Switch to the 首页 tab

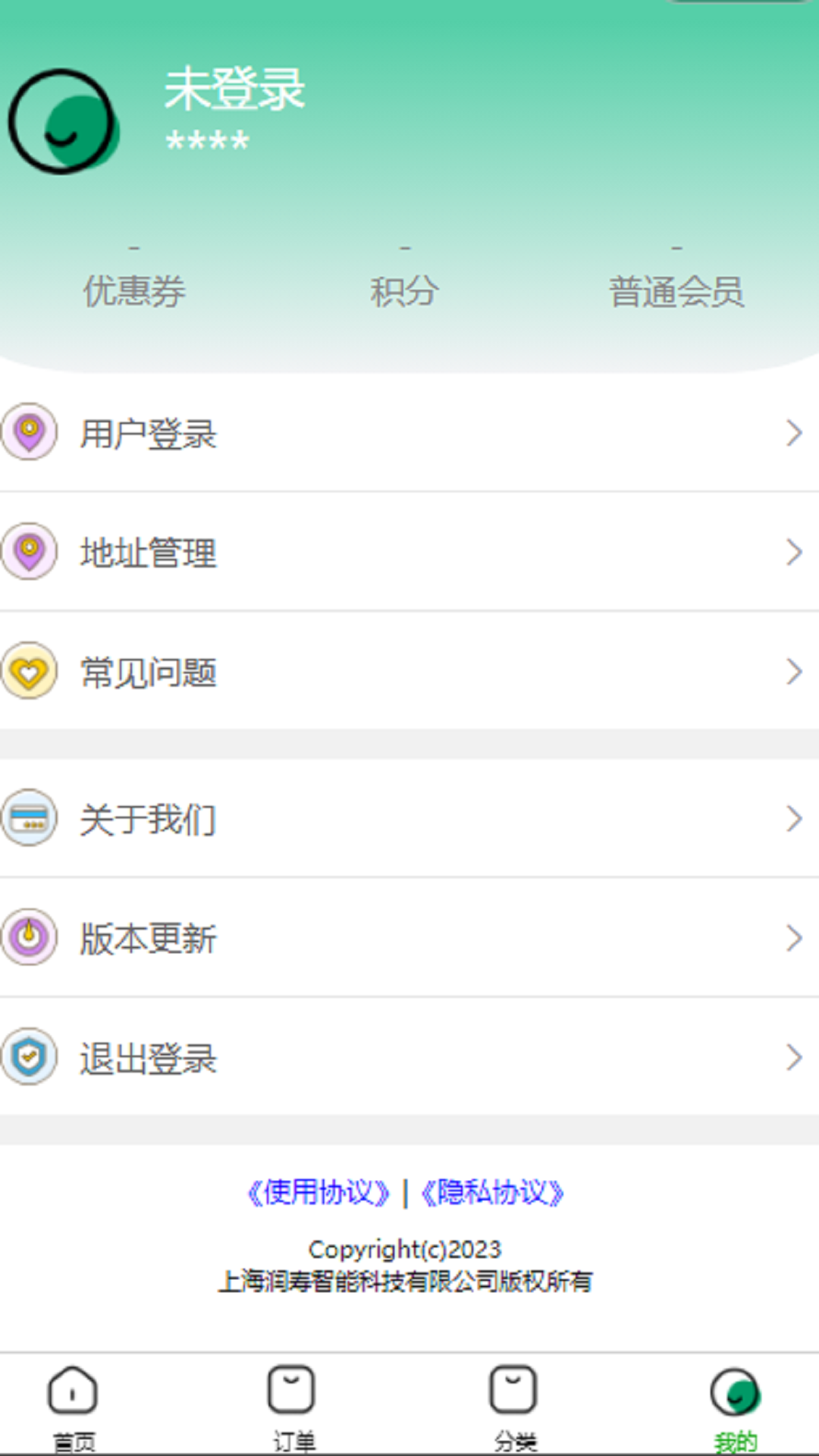(x=73, y=1407)
